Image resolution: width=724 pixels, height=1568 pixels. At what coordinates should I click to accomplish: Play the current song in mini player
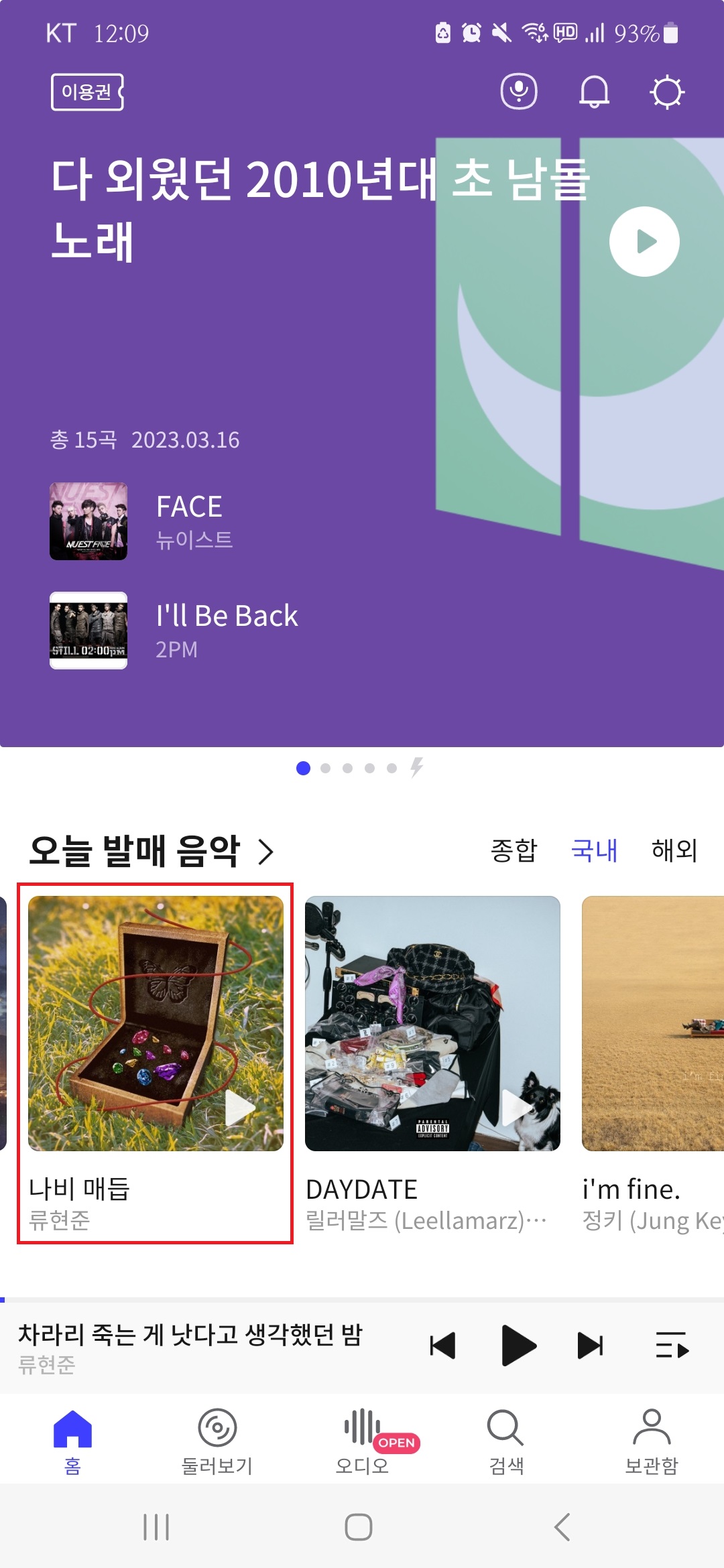click(x=519, y=1346)
